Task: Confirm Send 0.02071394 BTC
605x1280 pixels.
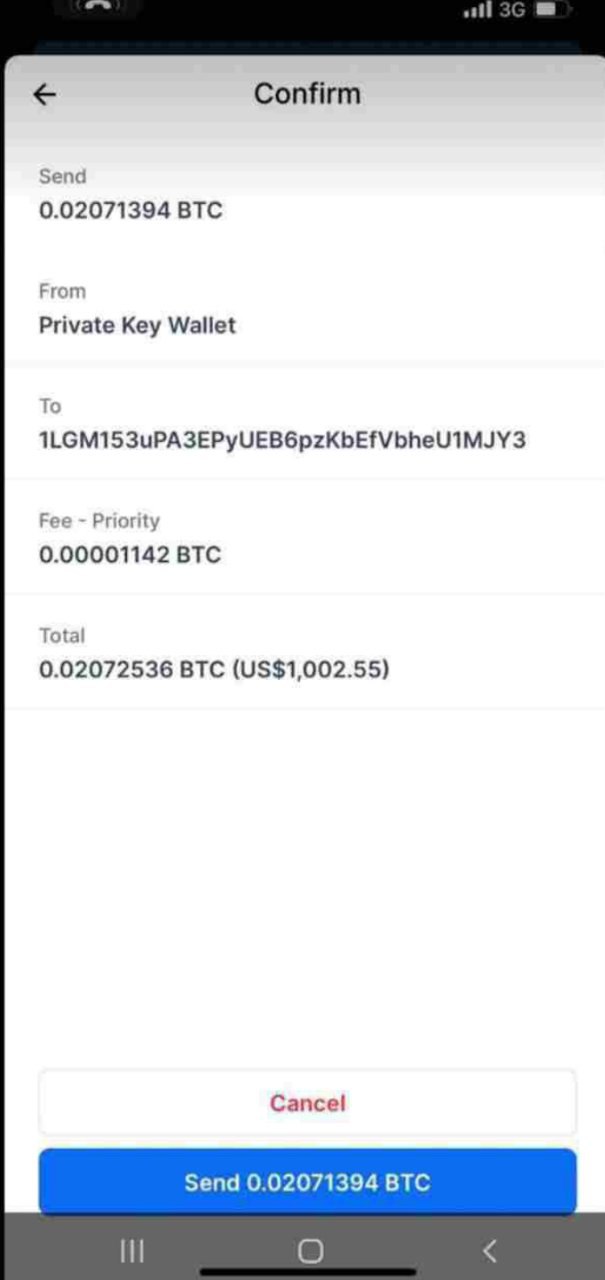Action: pos(307,1182)
